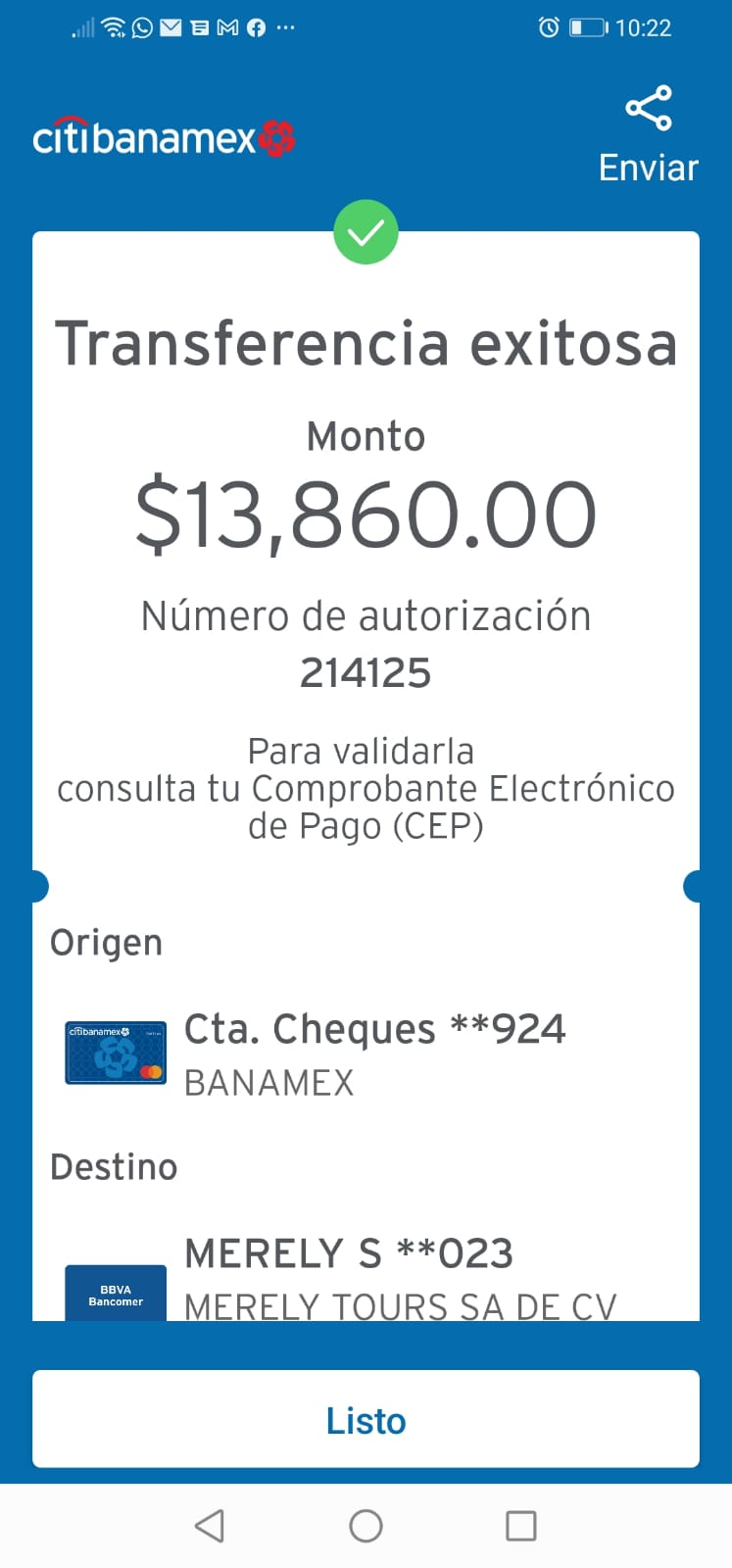Go to the home screen
This screenshot has height=1568, width=732.
pyautogui.click(x=366, y=1526)
